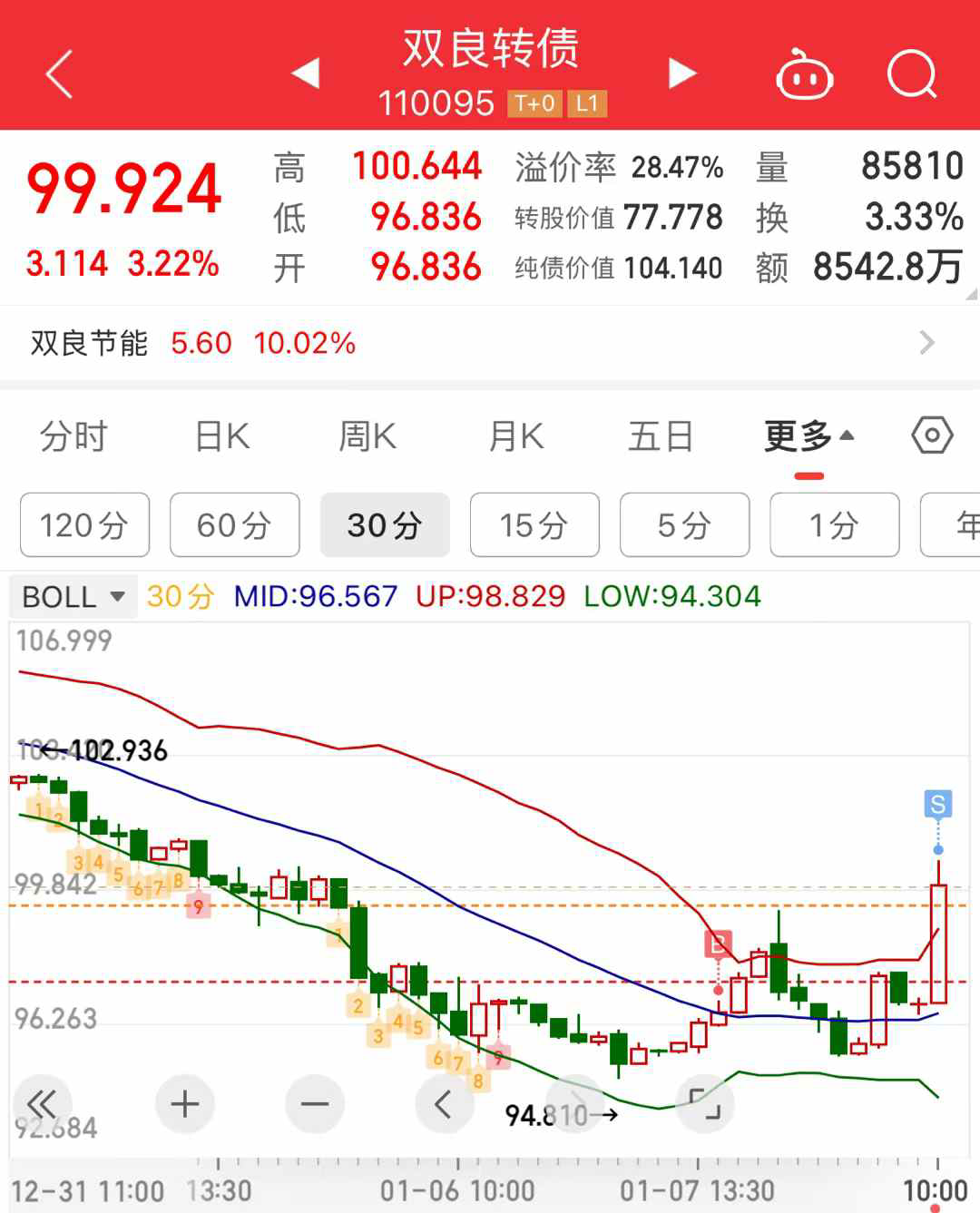Viewport: 980px width, 1213px height.
Task: Select the 1分 period chip
Action: tap(834, 524)
